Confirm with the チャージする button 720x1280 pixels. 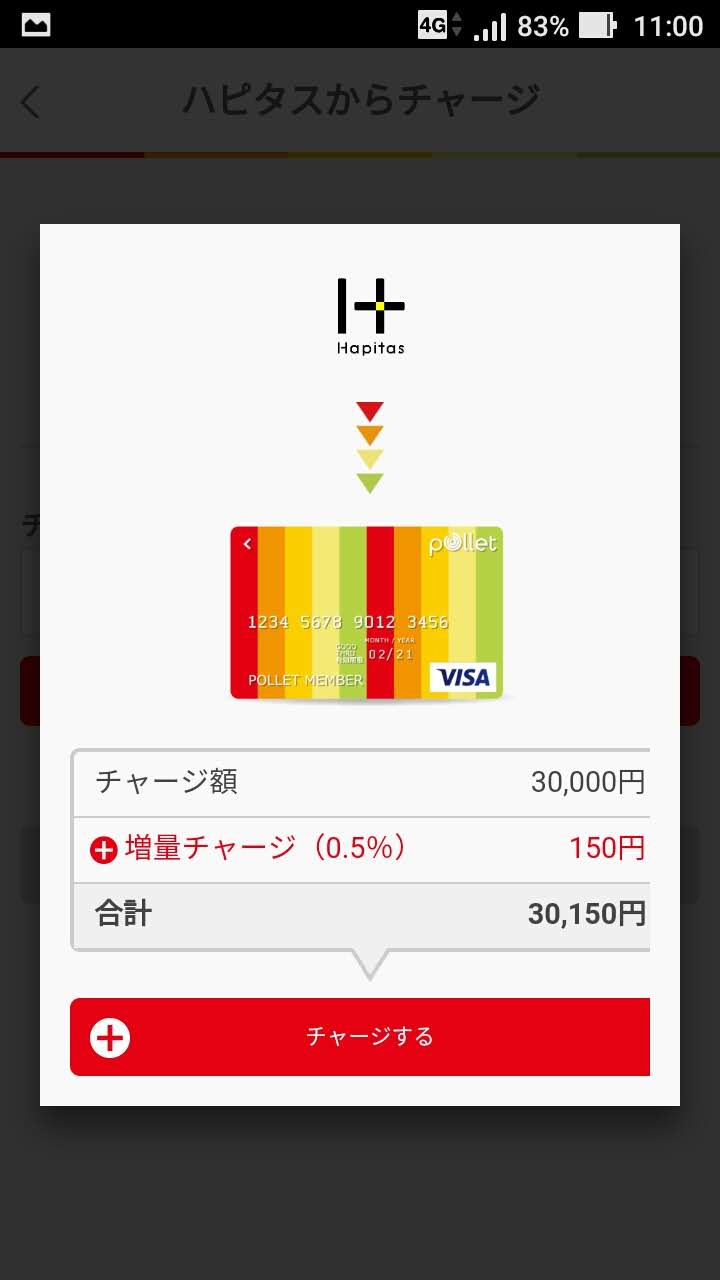click(x=360, y=1037)
